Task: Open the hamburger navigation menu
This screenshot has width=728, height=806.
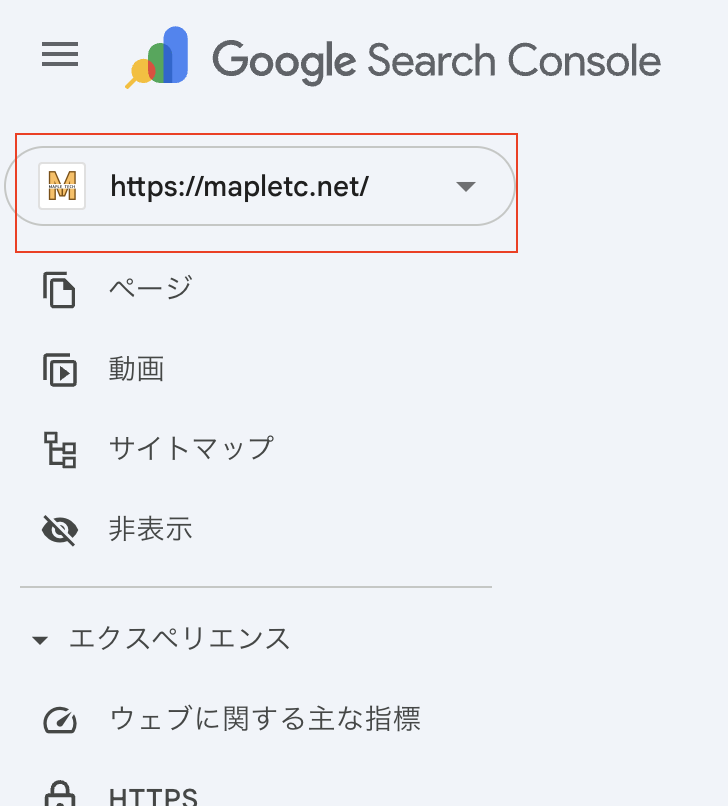Action: pos(60,55)
